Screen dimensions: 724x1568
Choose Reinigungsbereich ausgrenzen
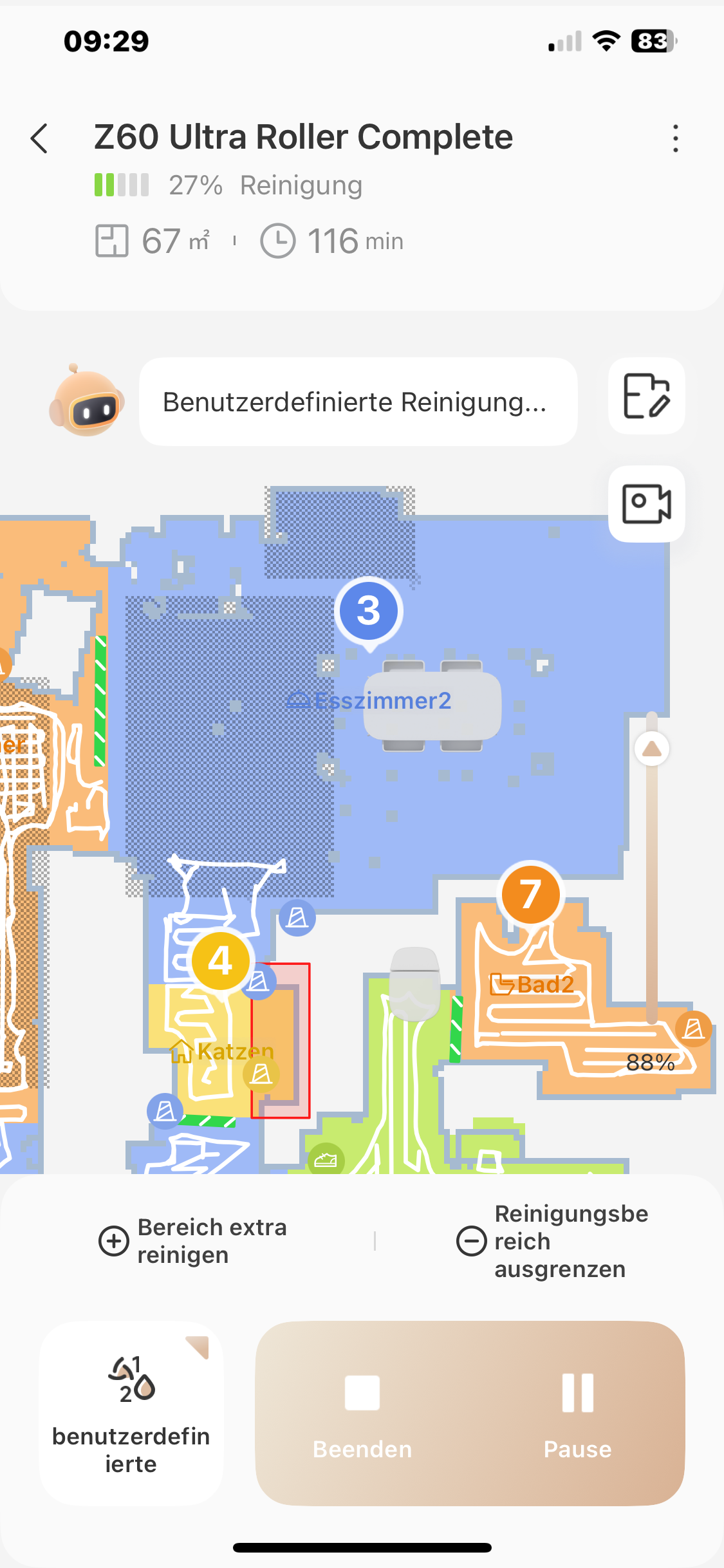point(552,1240)
